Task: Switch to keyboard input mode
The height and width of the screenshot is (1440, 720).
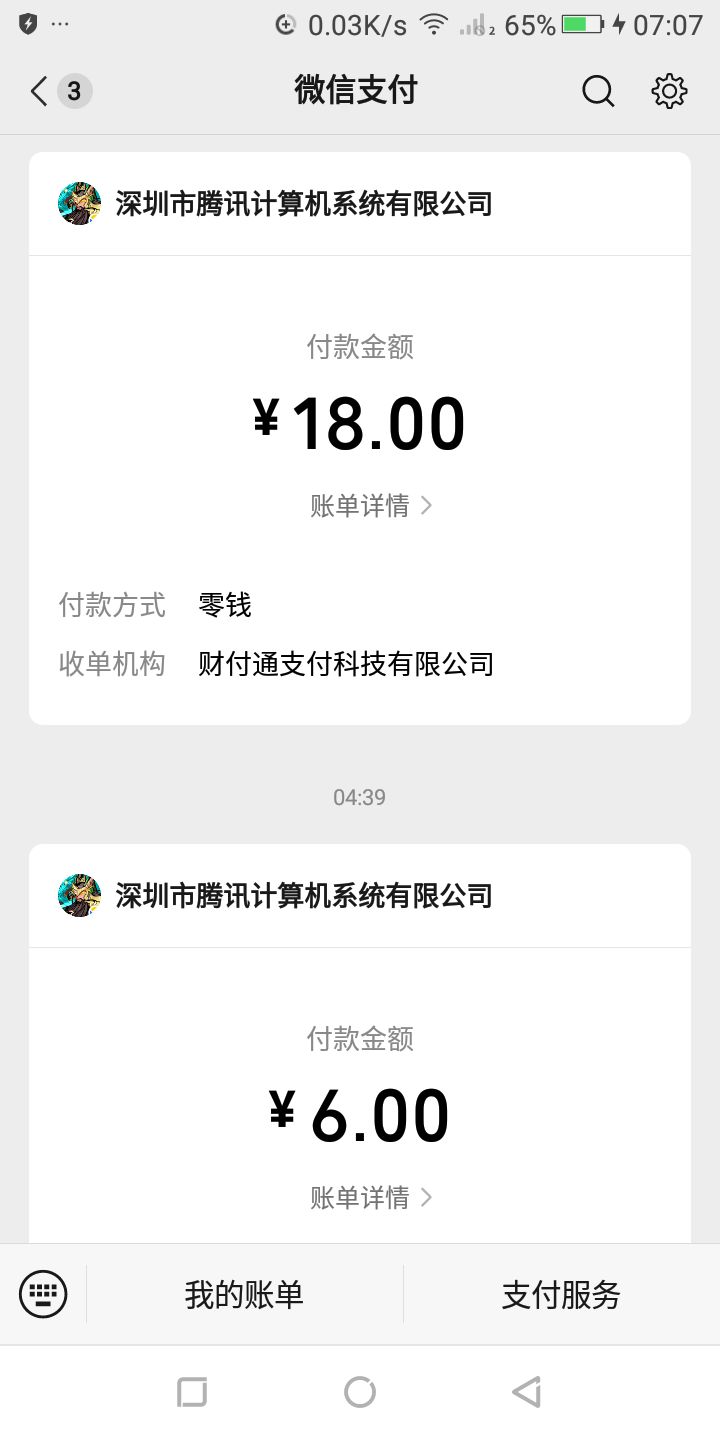Action: pyautogui.click(x=43, y=1295)
